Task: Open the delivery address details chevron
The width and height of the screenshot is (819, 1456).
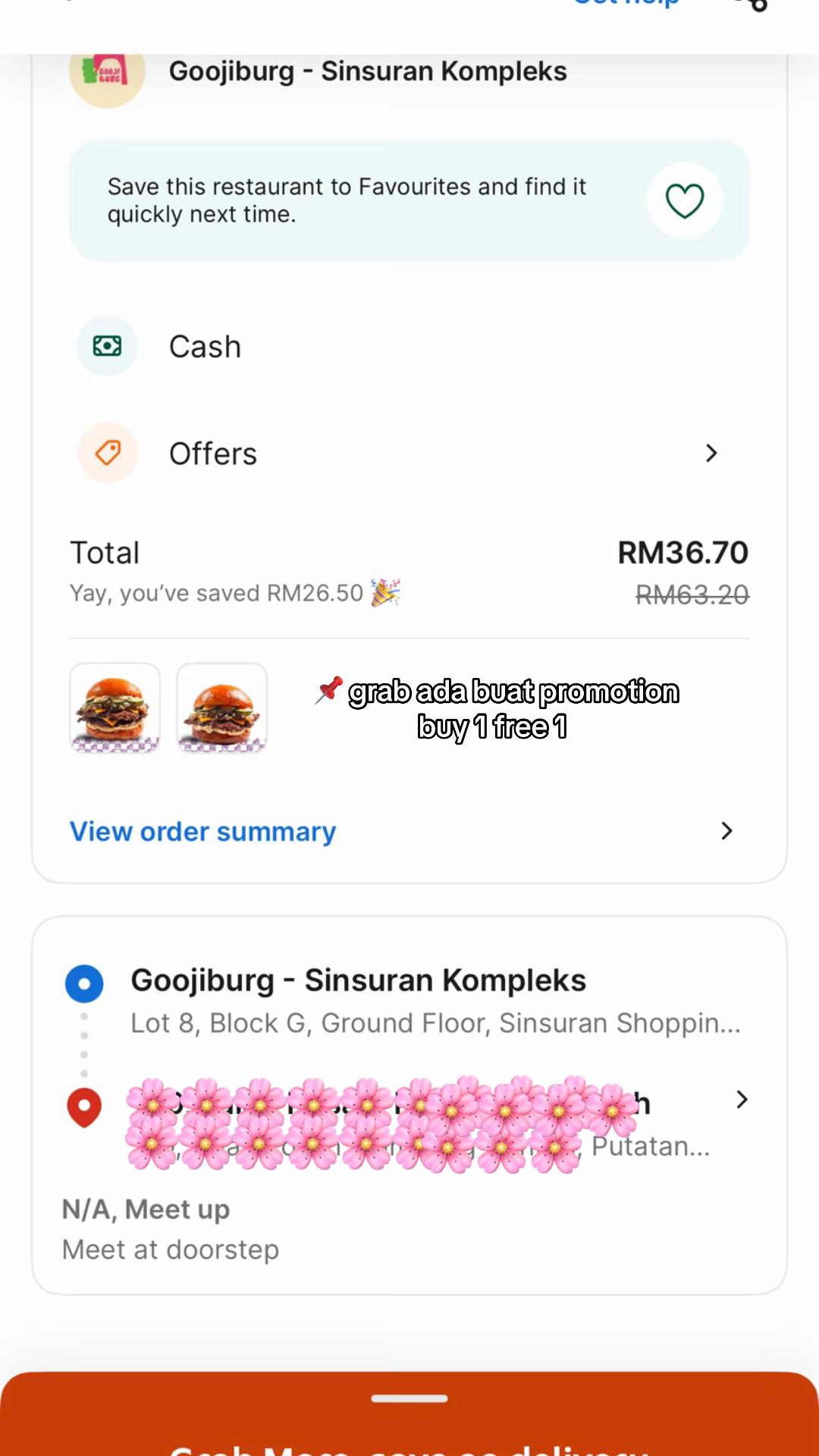Action: tap(742, 1100)
